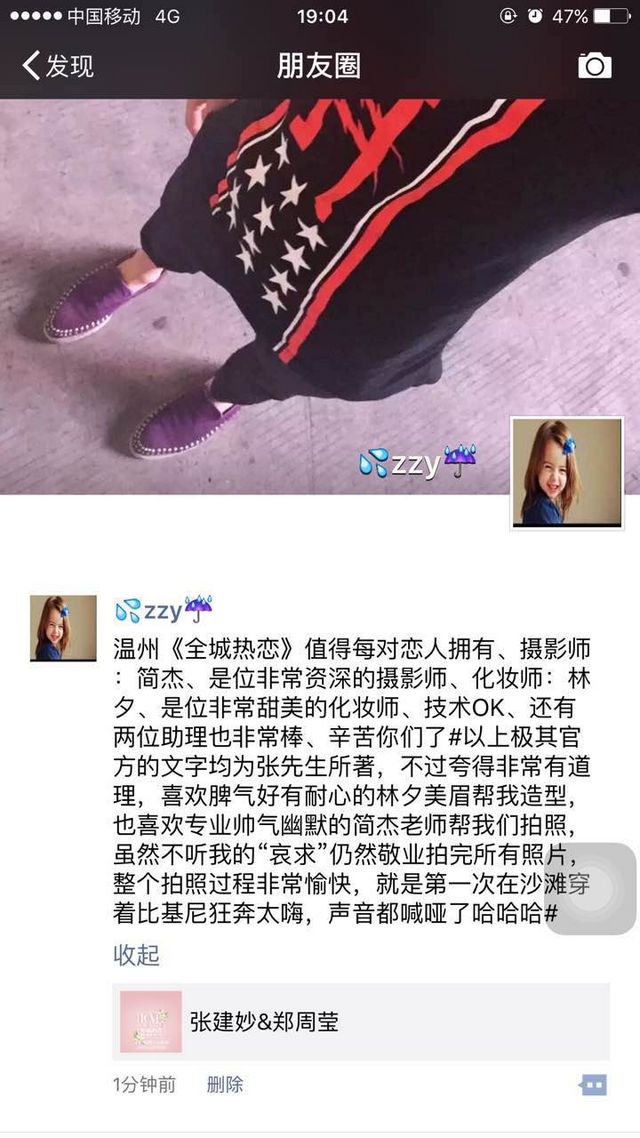Go back to 发现
The width and height of the screenshot is (640, 1138).
click(x=58, y=66)
